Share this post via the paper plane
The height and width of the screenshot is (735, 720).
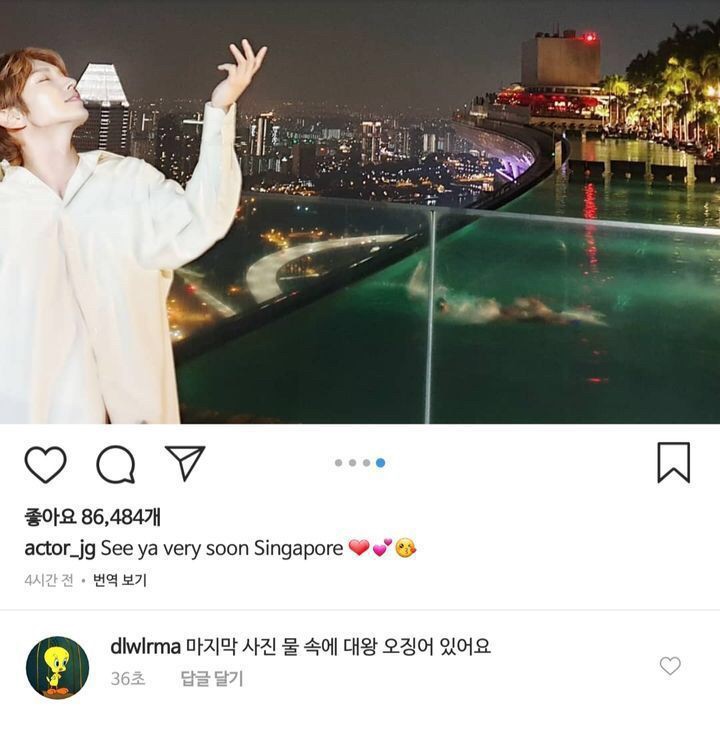(185, 463)
